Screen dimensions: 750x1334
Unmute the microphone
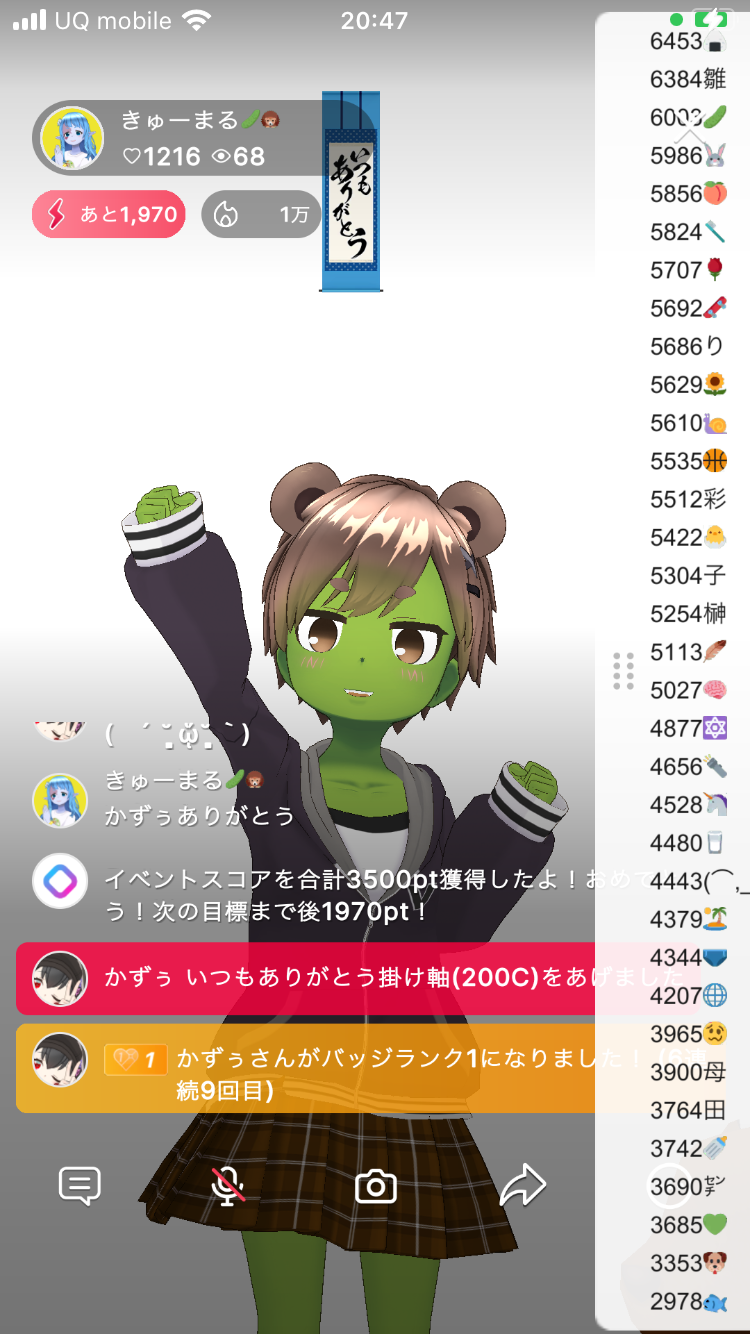(228, 1186)
